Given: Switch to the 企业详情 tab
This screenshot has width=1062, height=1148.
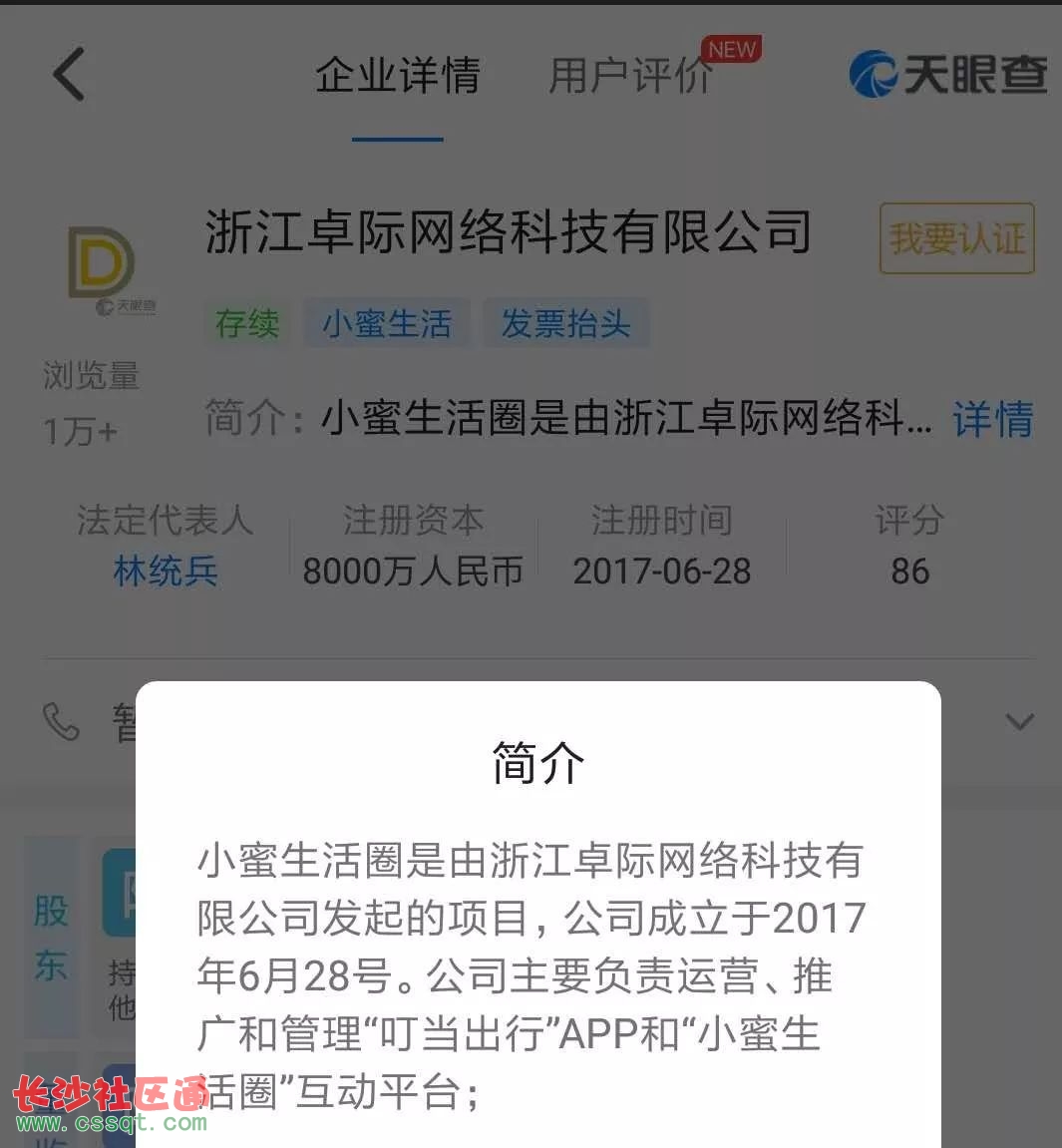Looking at the screenshot, I should point(397,76).
